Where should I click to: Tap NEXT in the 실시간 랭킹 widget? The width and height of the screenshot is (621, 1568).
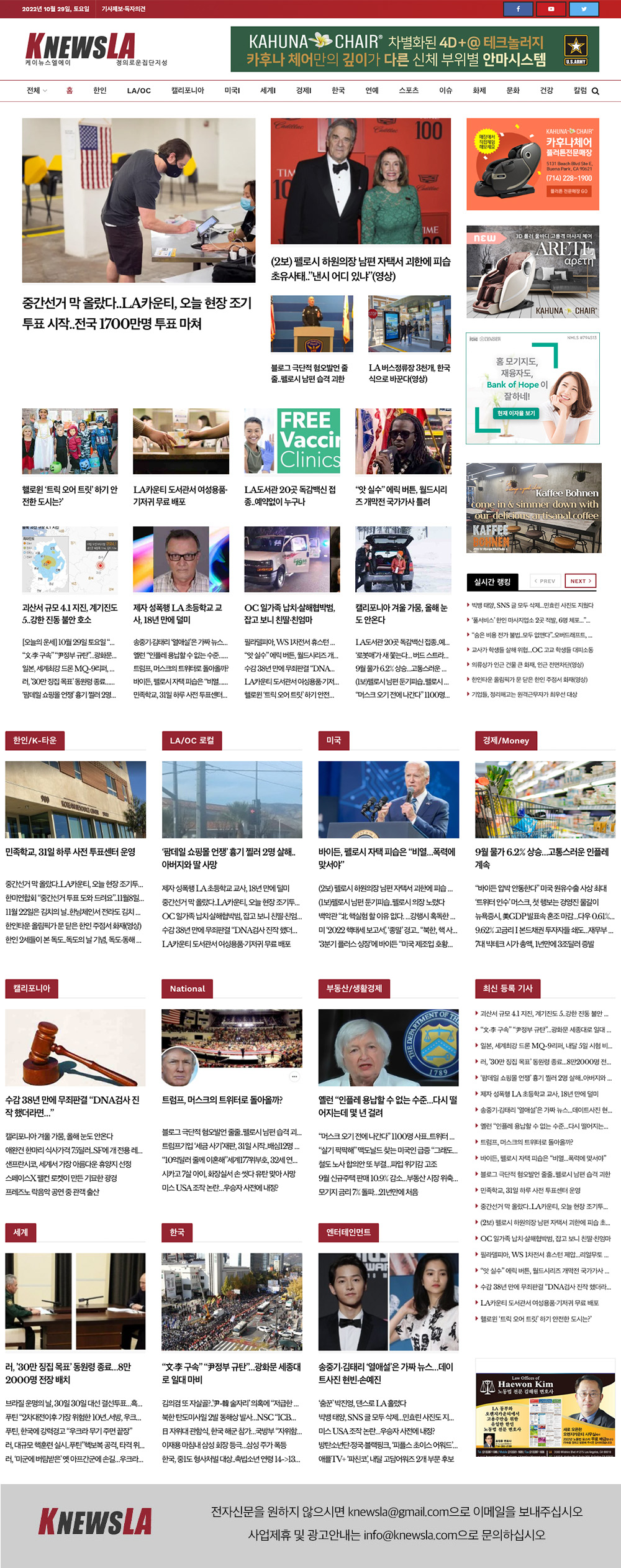581,581
